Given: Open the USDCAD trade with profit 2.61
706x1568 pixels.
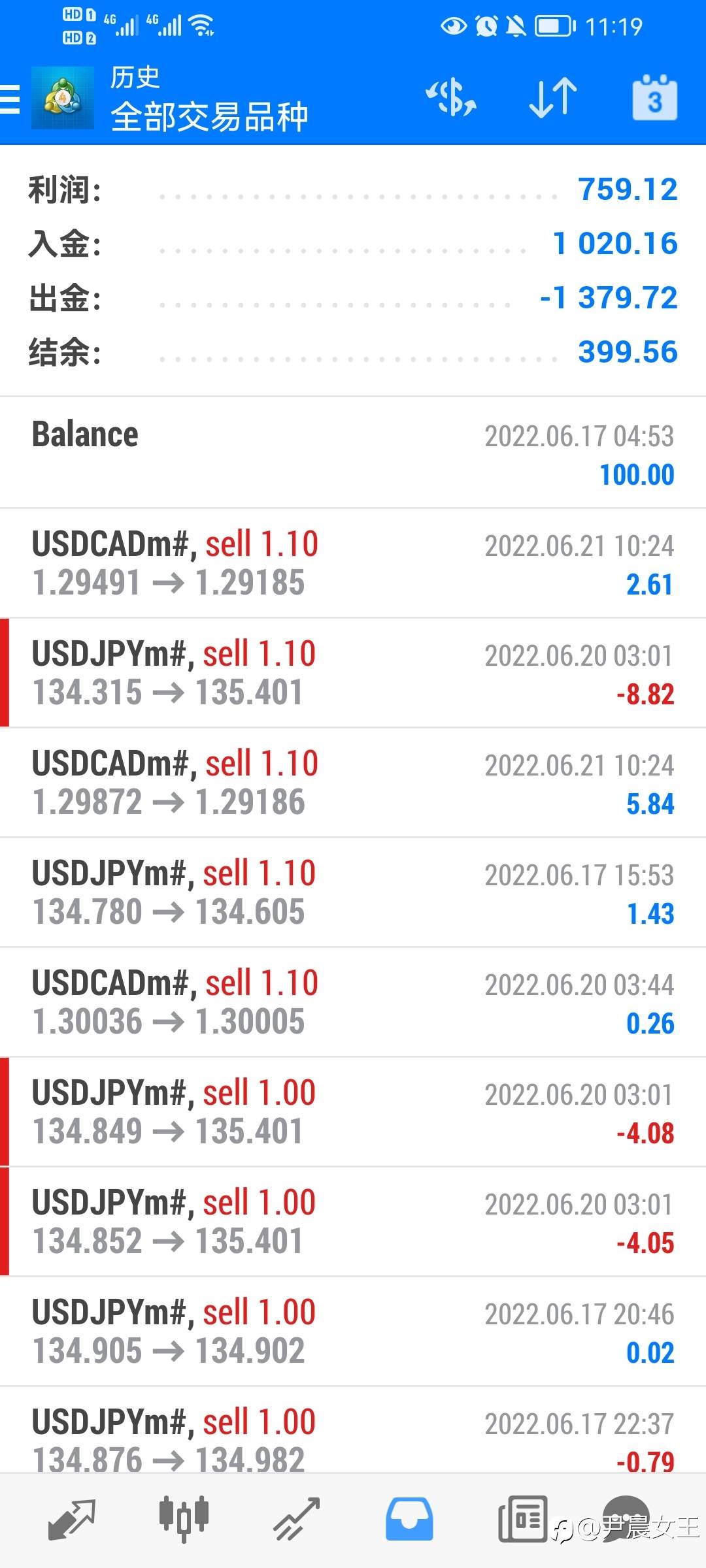Looking at the screenshot, I should click(x=353, y=563).
